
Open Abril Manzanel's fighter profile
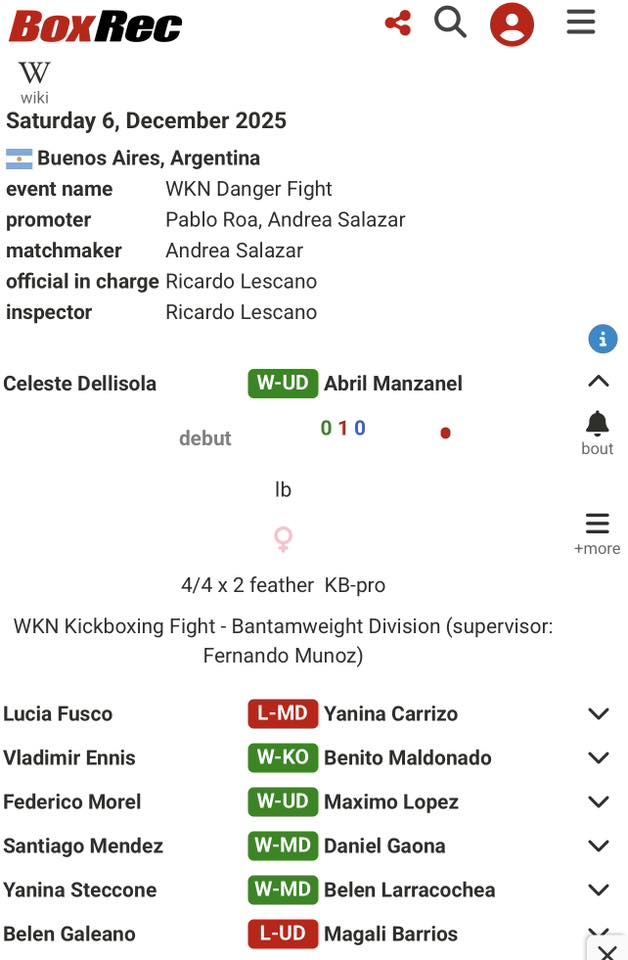[x=393, y=384]
